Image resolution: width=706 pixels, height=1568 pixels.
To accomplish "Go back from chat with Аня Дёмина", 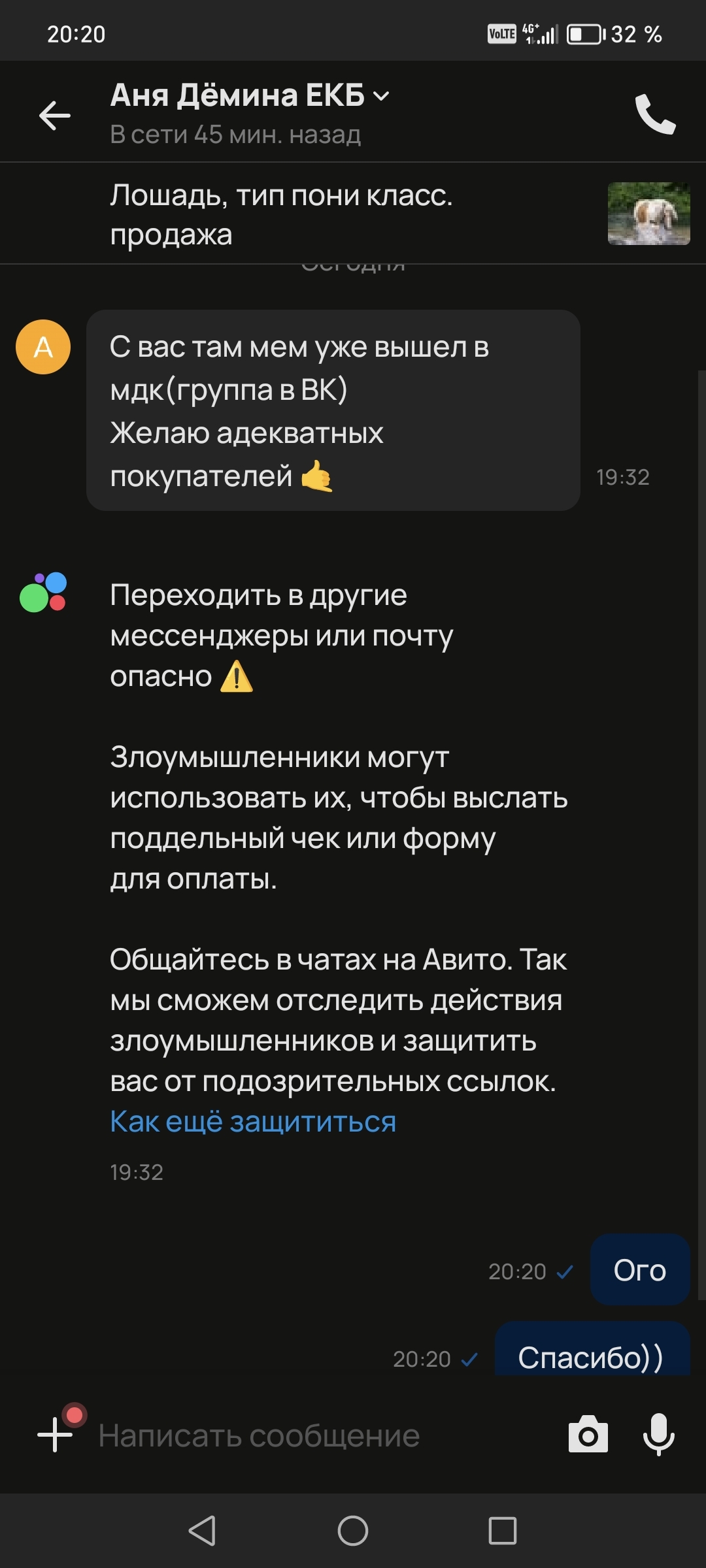I will tap(55, 116).
